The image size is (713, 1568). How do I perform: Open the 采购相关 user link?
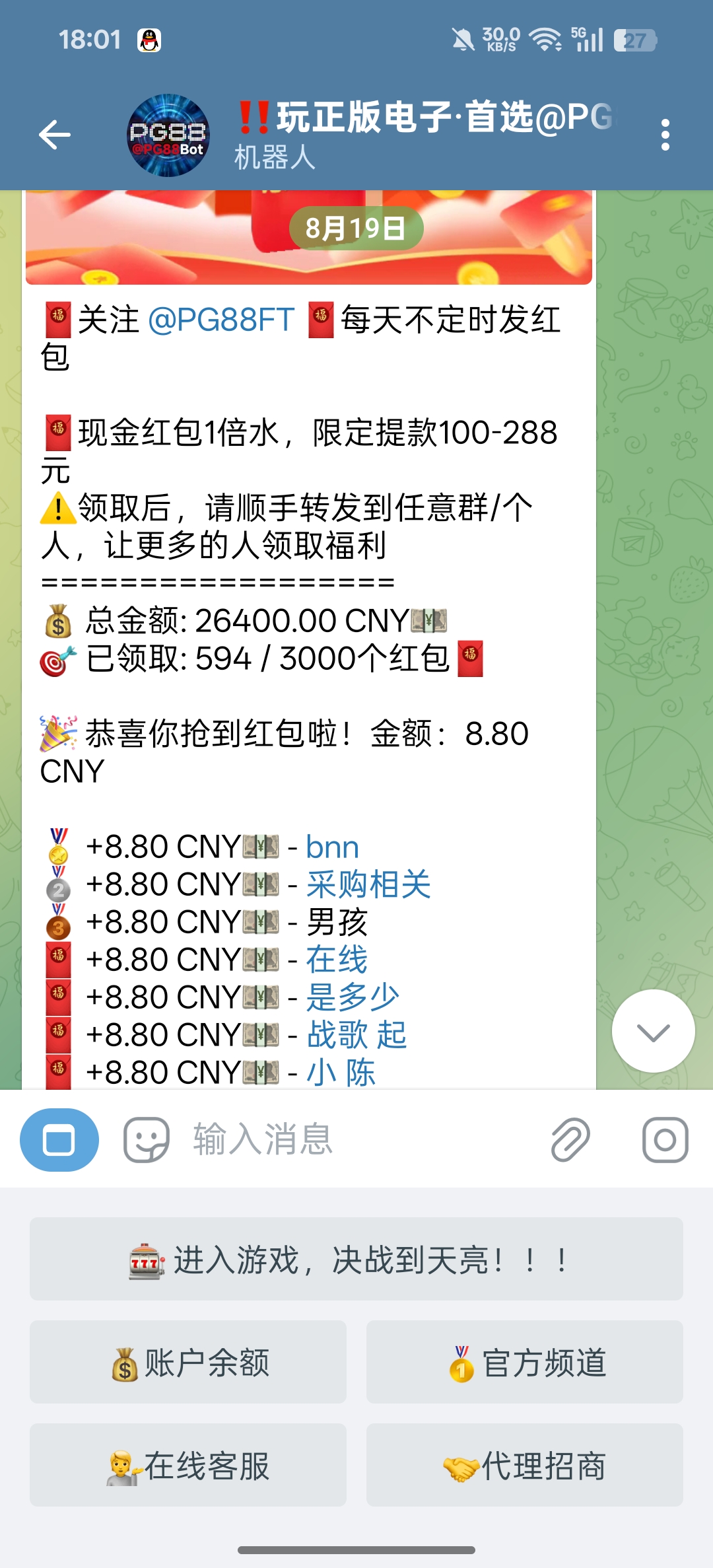(x=368, y=885)
